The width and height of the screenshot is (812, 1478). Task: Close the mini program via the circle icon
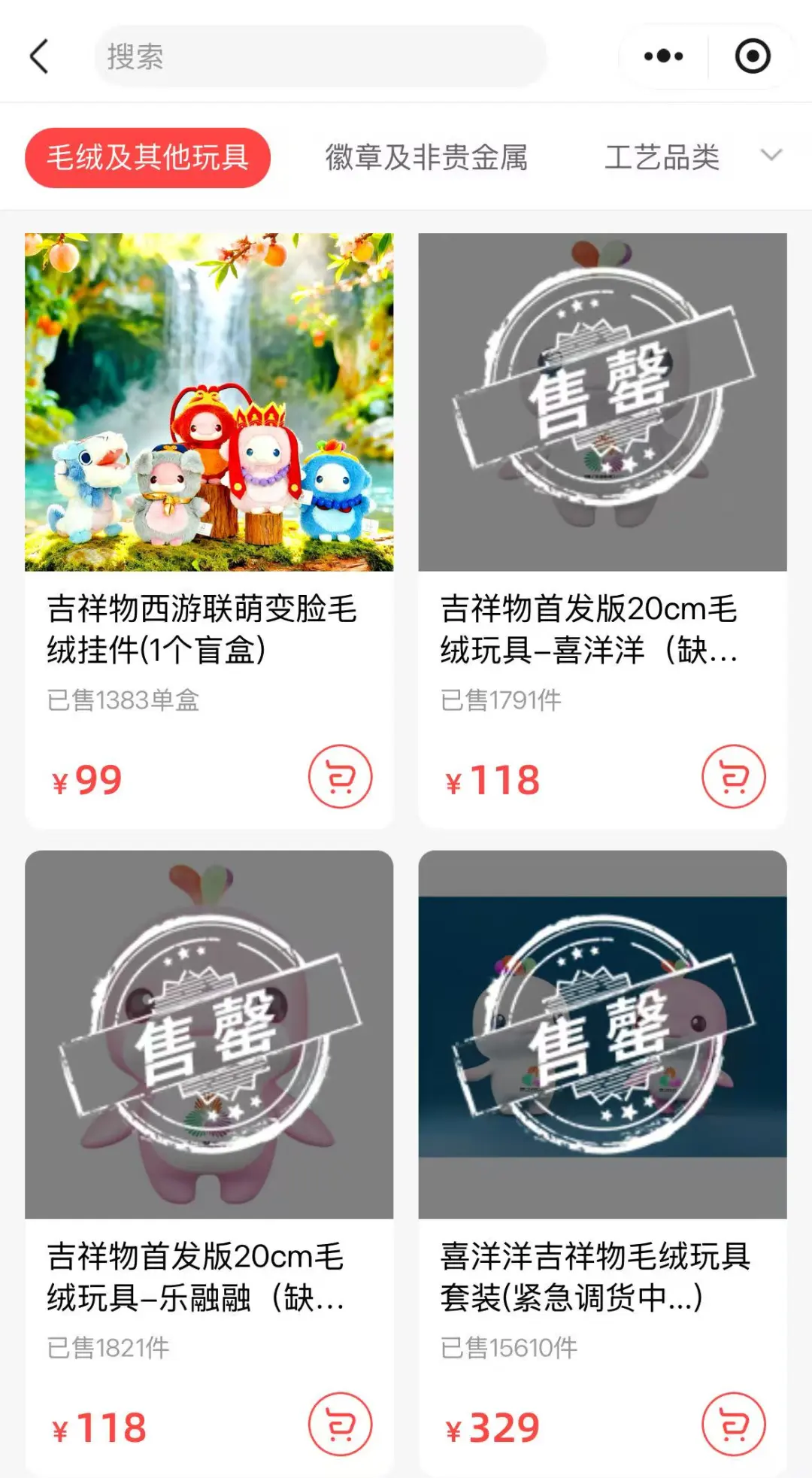click(x=752, y=56)
